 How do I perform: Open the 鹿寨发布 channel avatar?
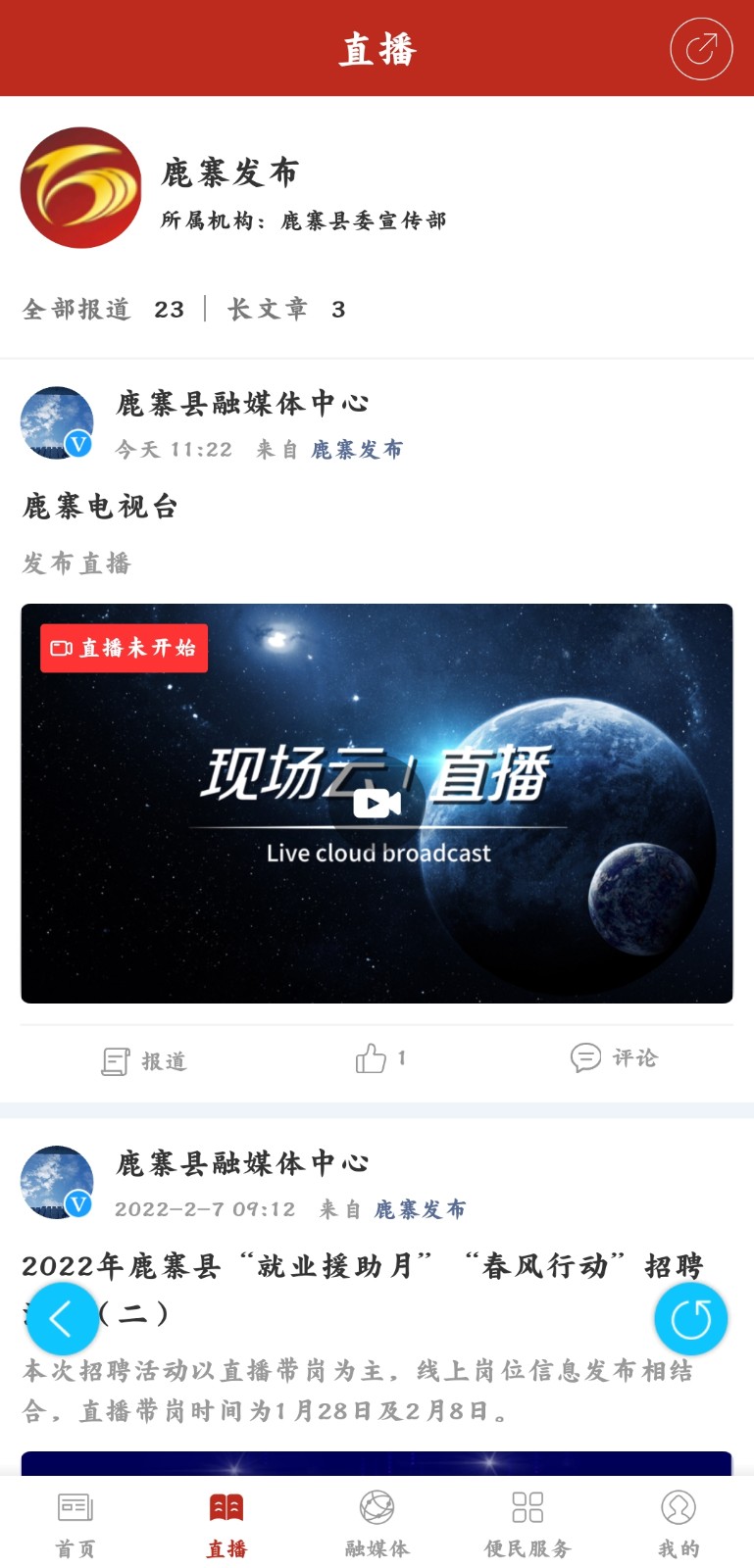[x=79, y=187]
